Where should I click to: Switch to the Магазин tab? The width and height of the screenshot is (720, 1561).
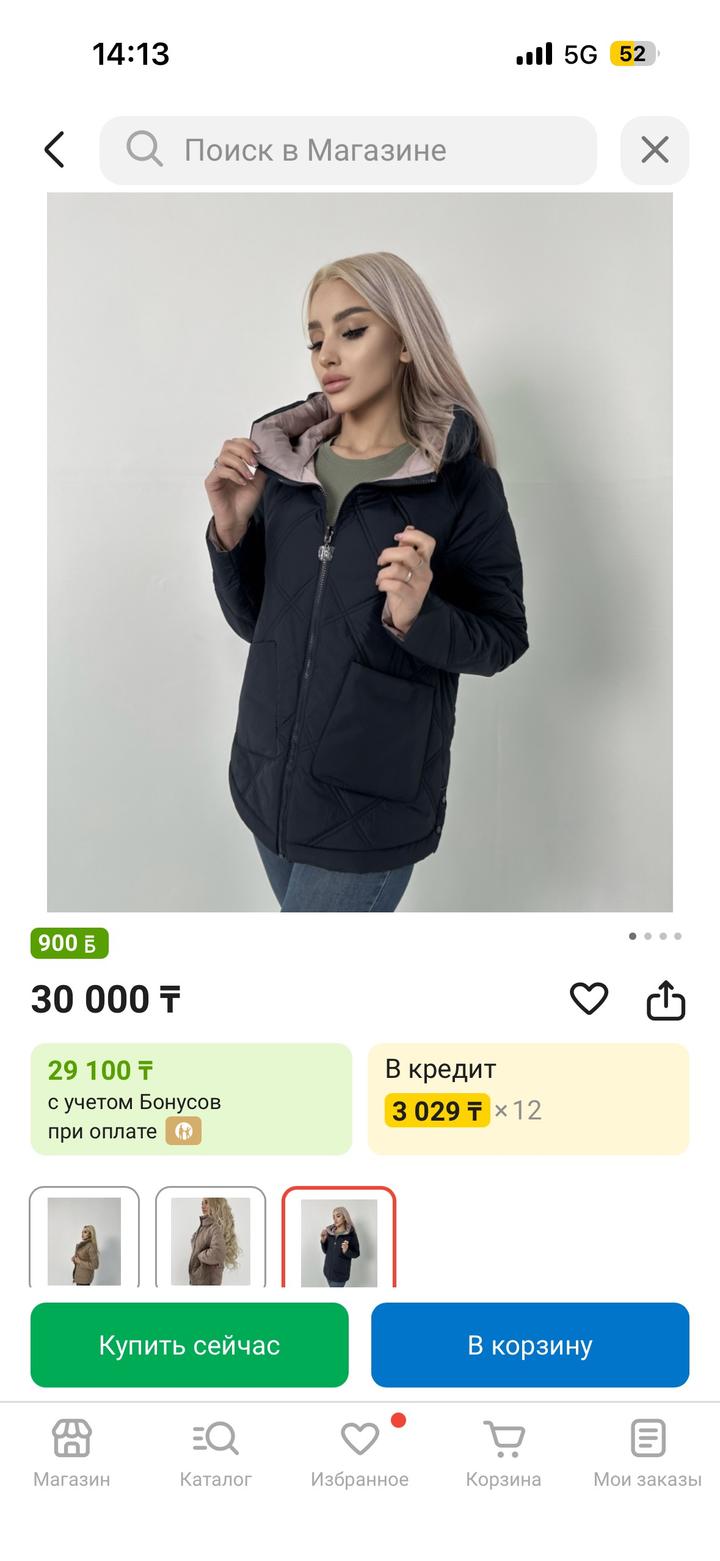[x=72, y=1452]
